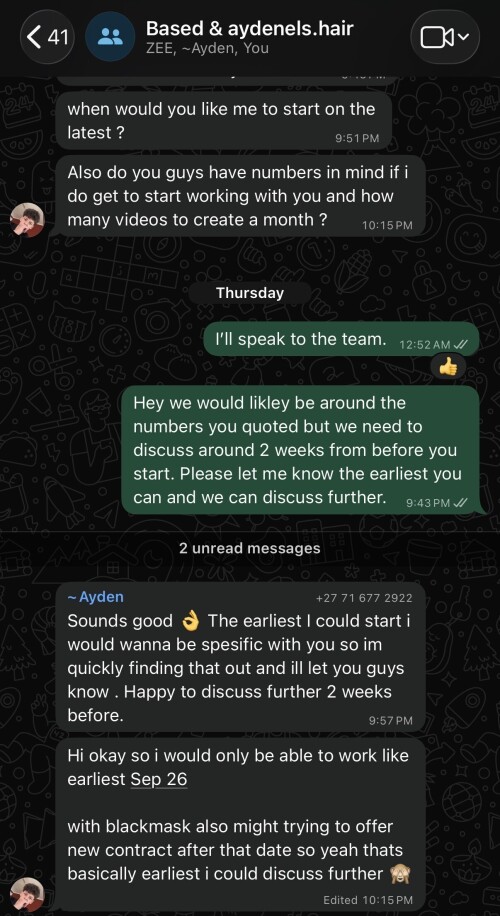Image resolution: width=500 pixels, height=916 pixels.
Task: View thumbs-up reaction on "I'll speak to the team"
Action: tap(448, 367)
